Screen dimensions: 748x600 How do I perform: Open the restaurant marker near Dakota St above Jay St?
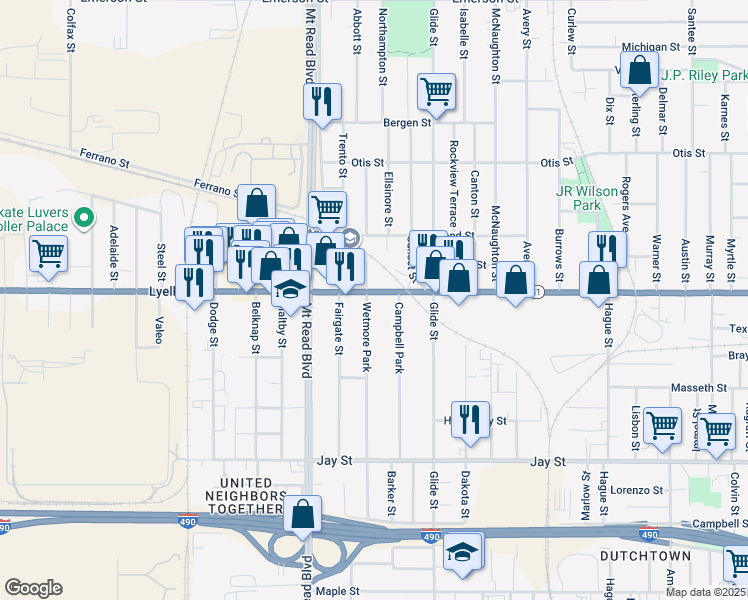(470, 424)
